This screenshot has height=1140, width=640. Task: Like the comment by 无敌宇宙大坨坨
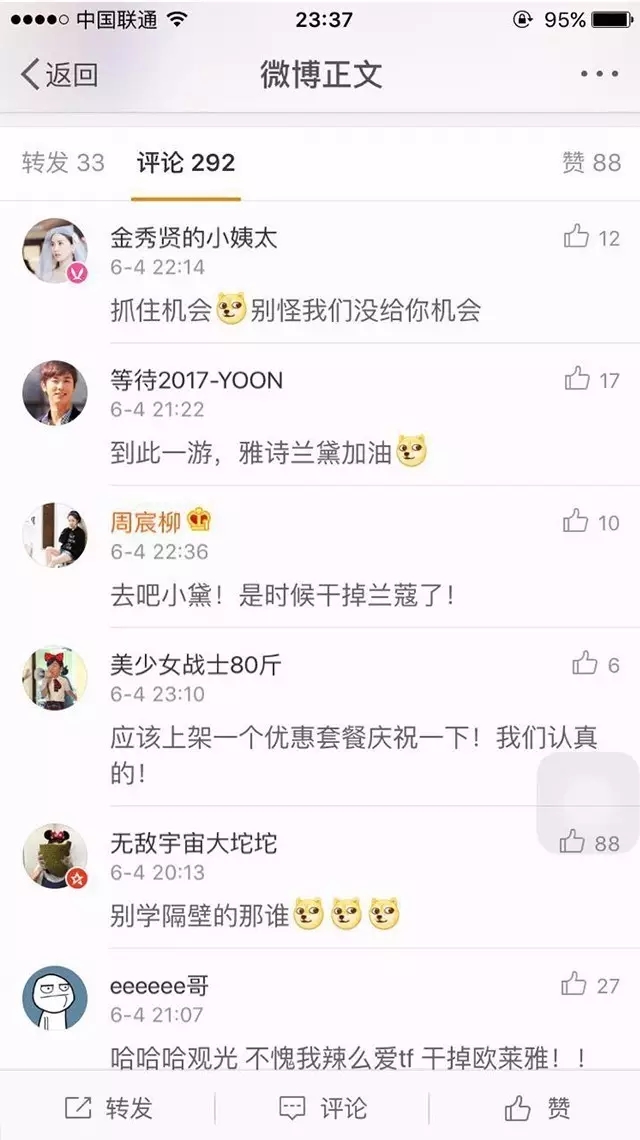[x=573, y=842]
